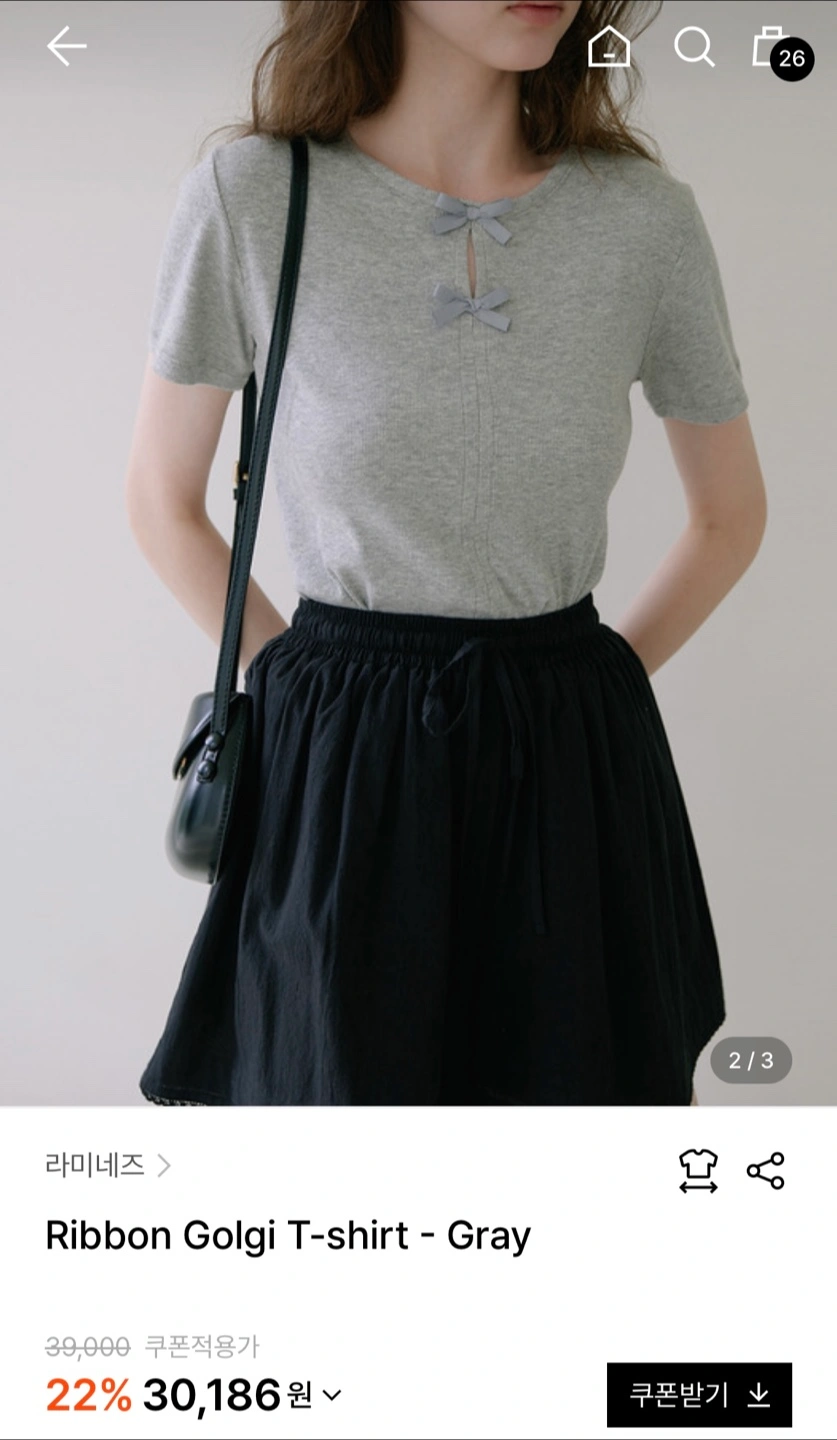Go back using the top-left arrow
The image size is (837, 1440).
66,46
